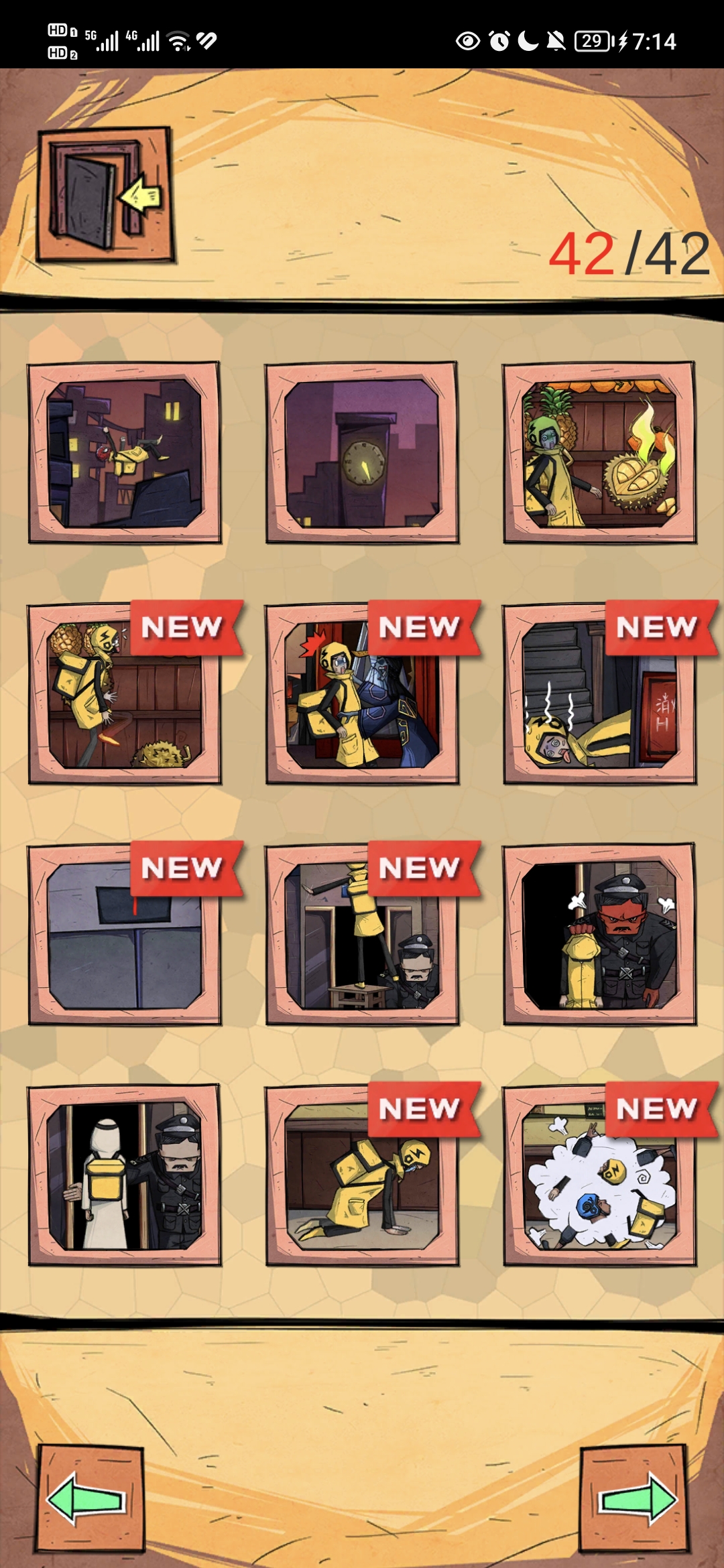This screenshot has width=724, height=1568.
Task: Go to the next gallery page
Action: 634,1498
